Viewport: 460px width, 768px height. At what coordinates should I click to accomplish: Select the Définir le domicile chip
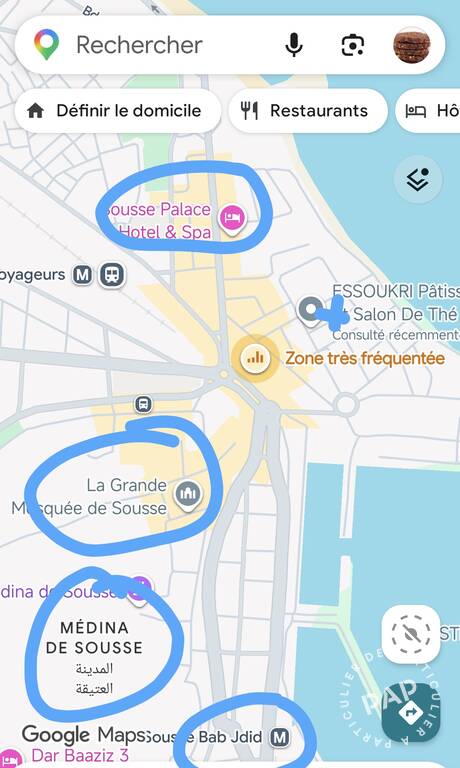point(118,111)
